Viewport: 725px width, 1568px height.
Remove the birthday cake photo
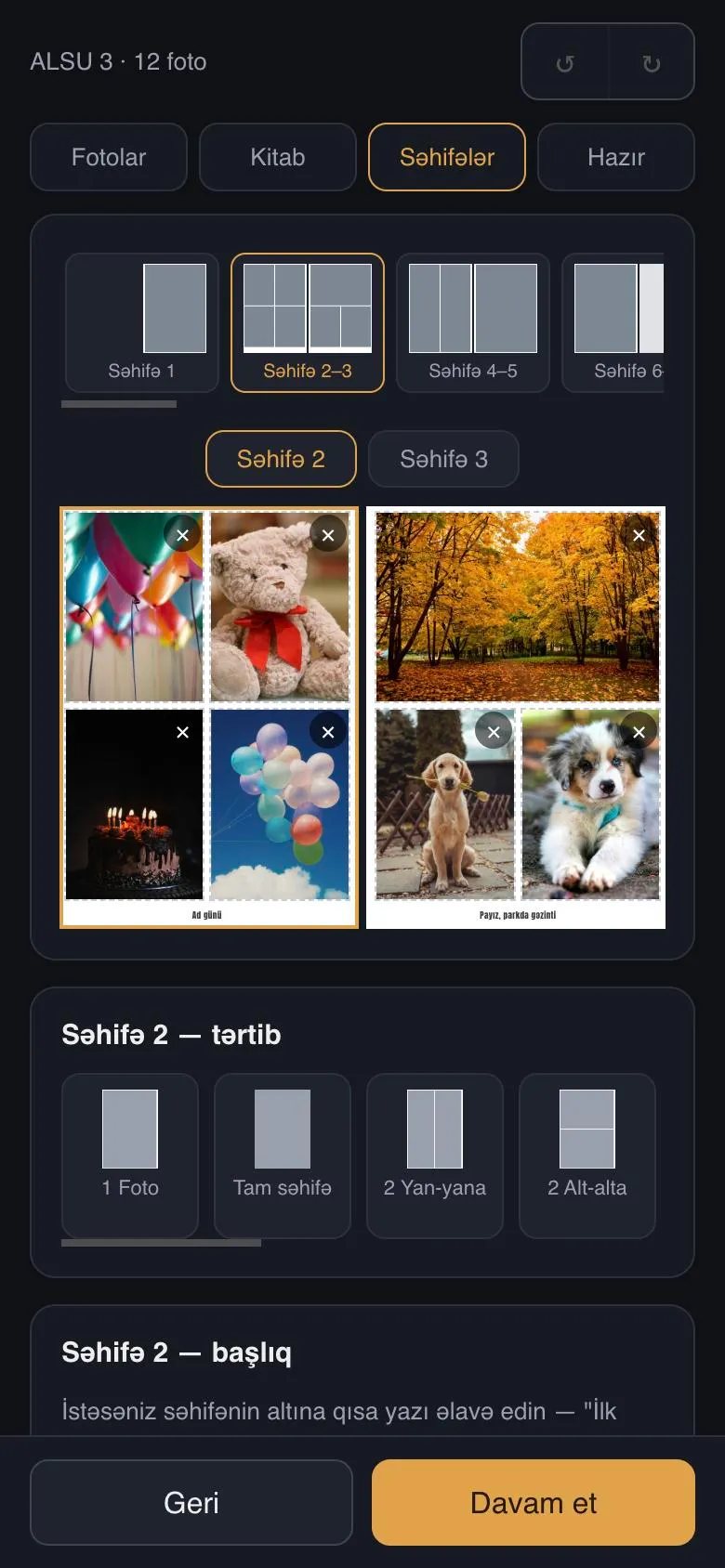pos(182,732)
